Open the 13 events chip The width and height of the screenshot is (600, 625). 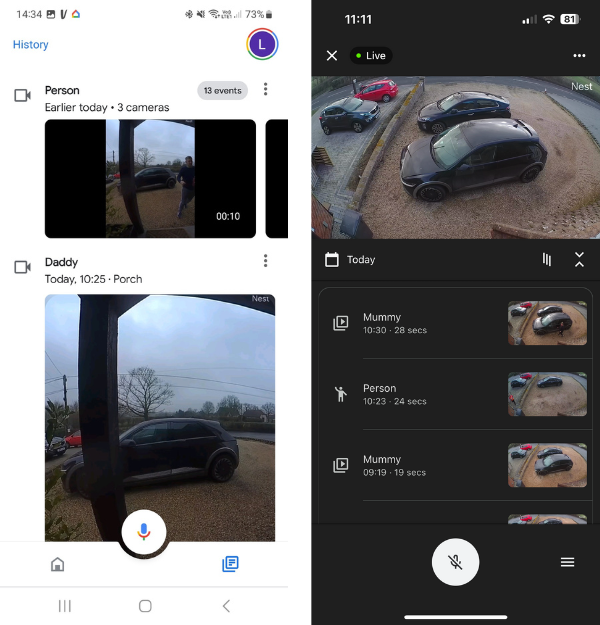click(x=222, y=90)
